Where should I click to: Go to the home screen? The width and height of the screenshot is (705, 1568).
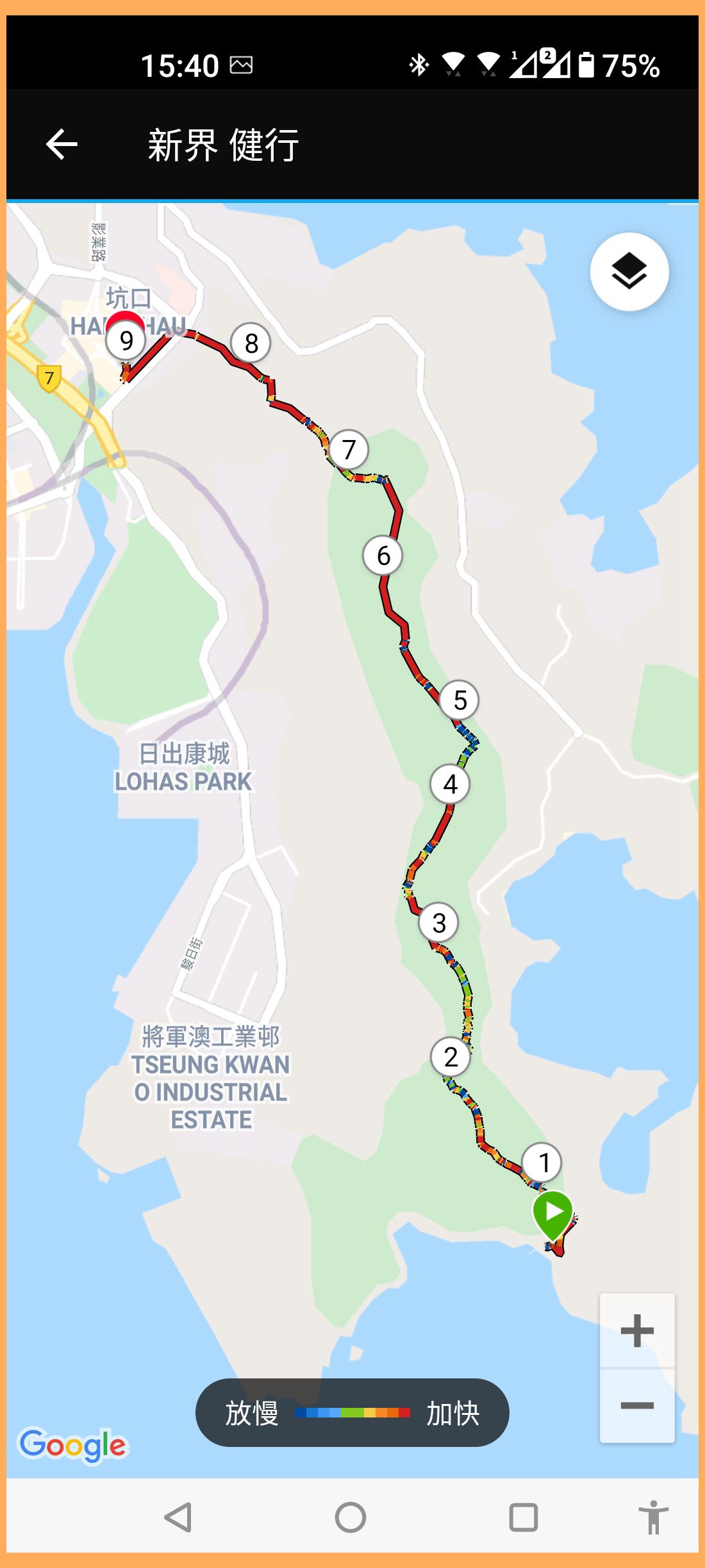351,1517
